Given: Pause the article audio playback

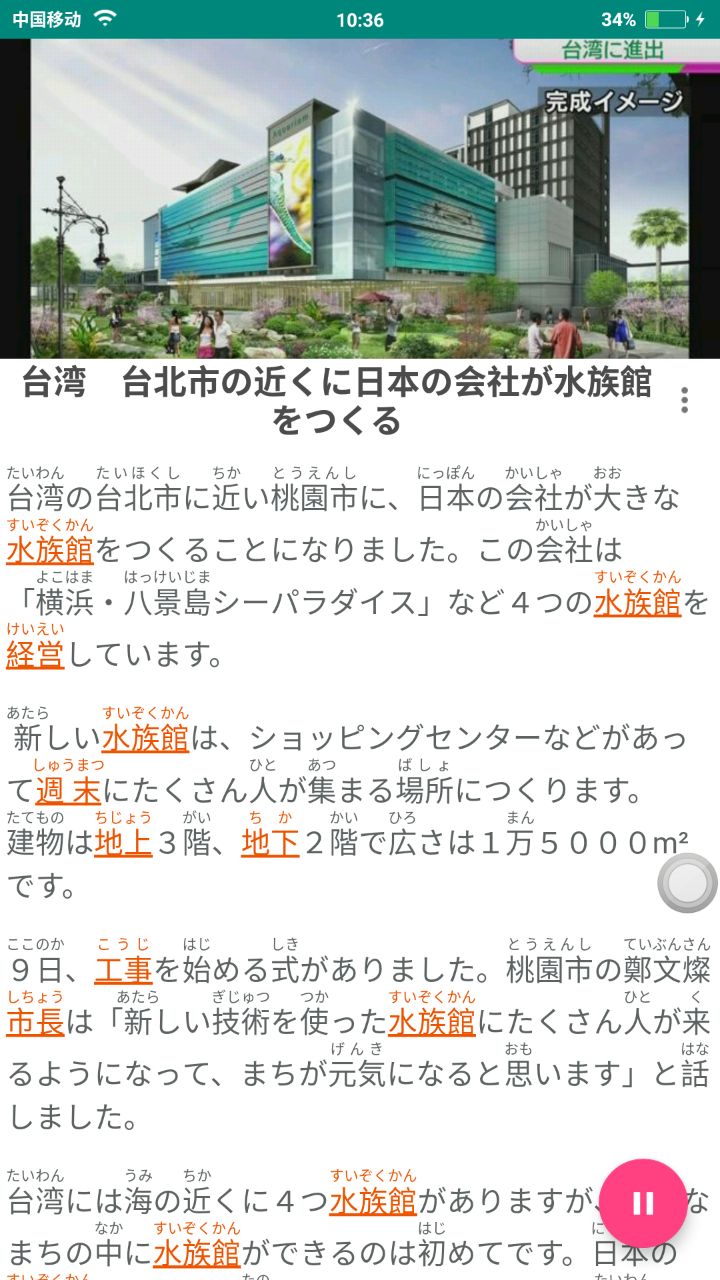Looking at the screenshot, I should coord(643,1203).
